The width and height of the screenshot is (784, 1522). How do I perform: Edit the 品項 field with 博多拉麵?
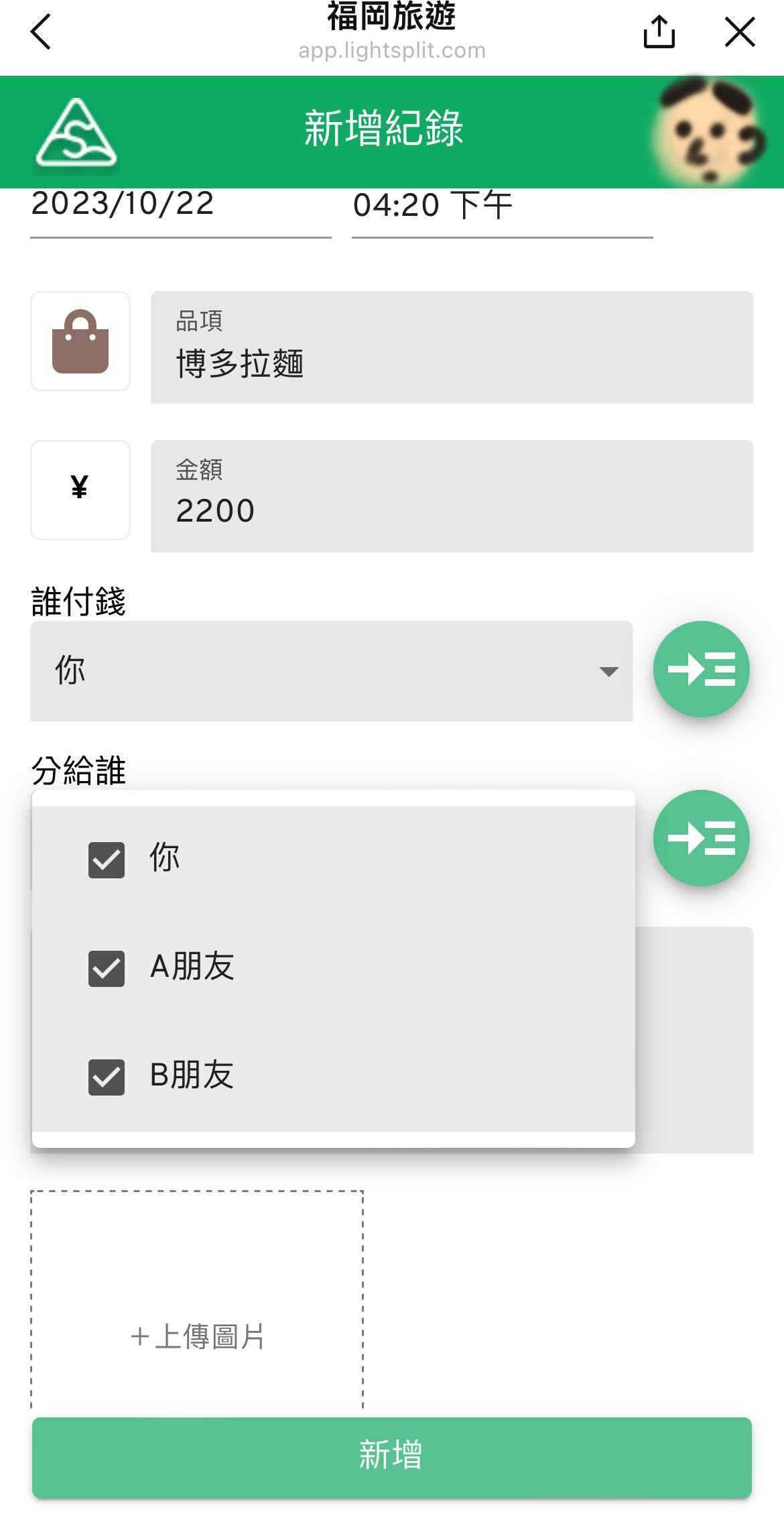(452, 347)
